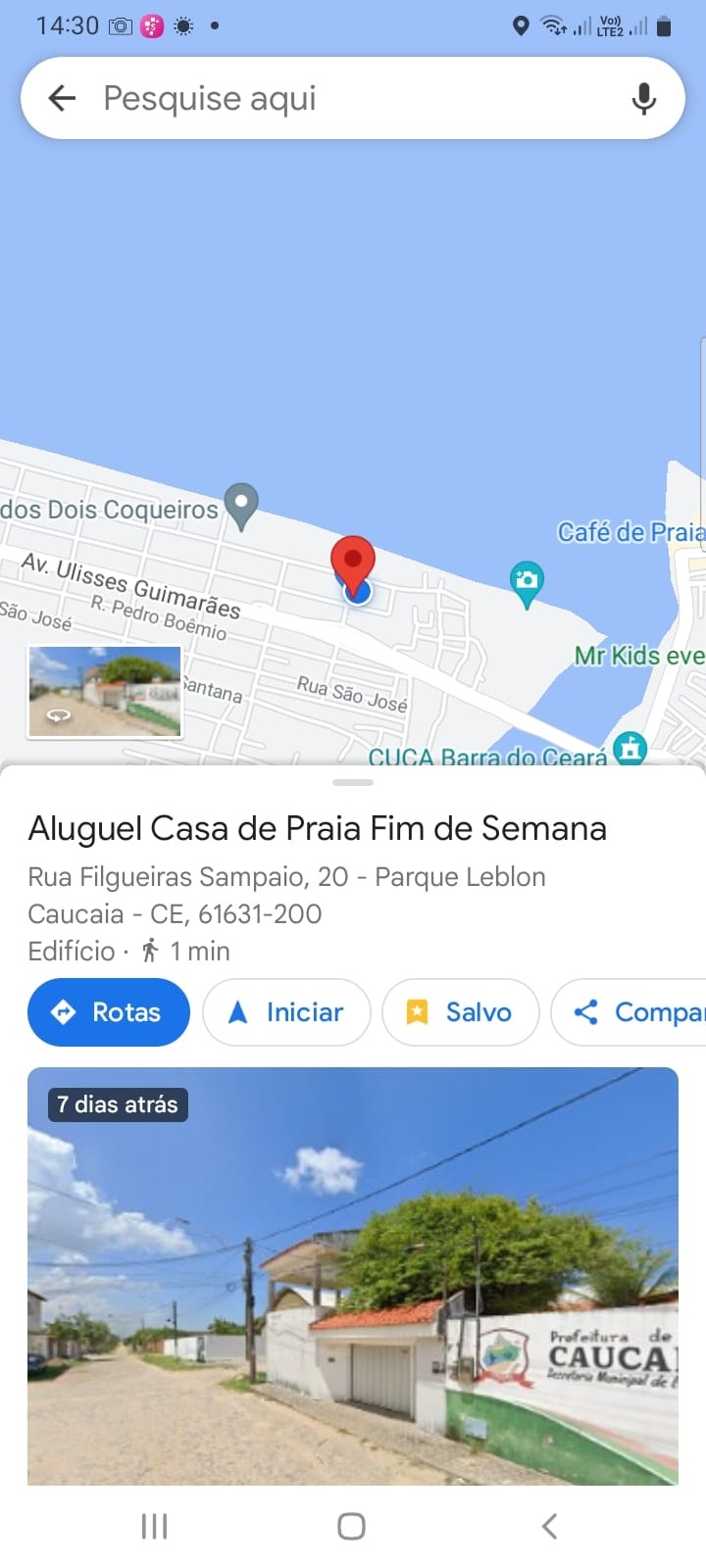Tap the Salvo saved-place button
The image size is (706, 1568).
click(460, 1012)
